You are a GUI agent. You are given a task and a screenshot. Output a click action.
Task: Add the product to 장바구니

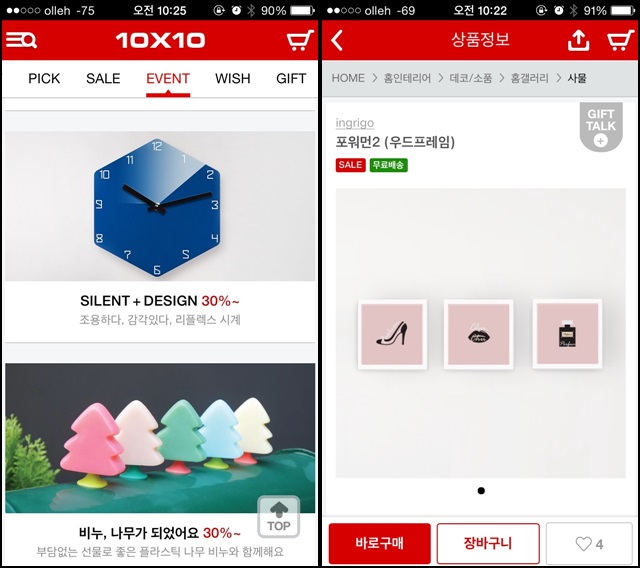pyautogui.click(x=488, y=544)
